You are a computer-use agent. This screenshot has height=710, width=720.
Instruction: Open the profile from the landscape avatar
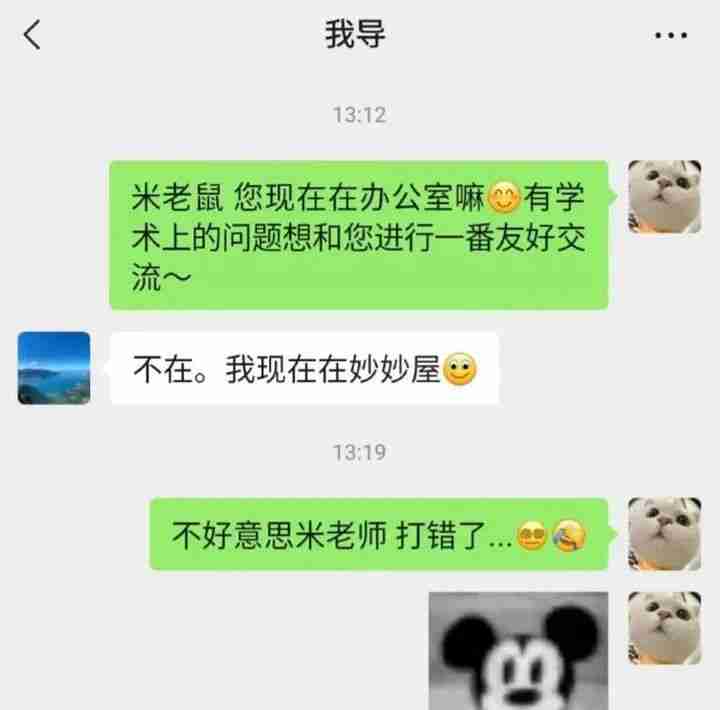click(54, 368)
